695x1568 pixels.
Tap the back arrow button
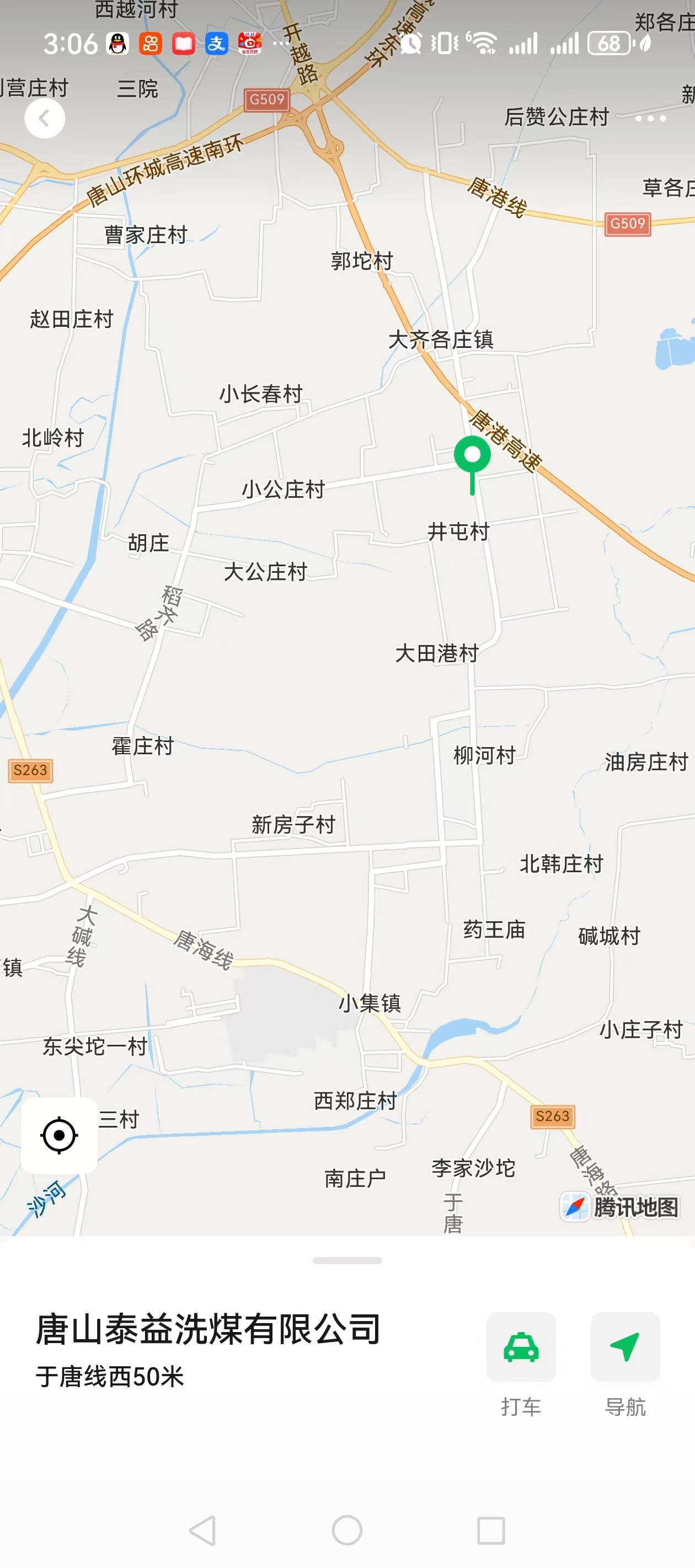(x=45, y=118)
